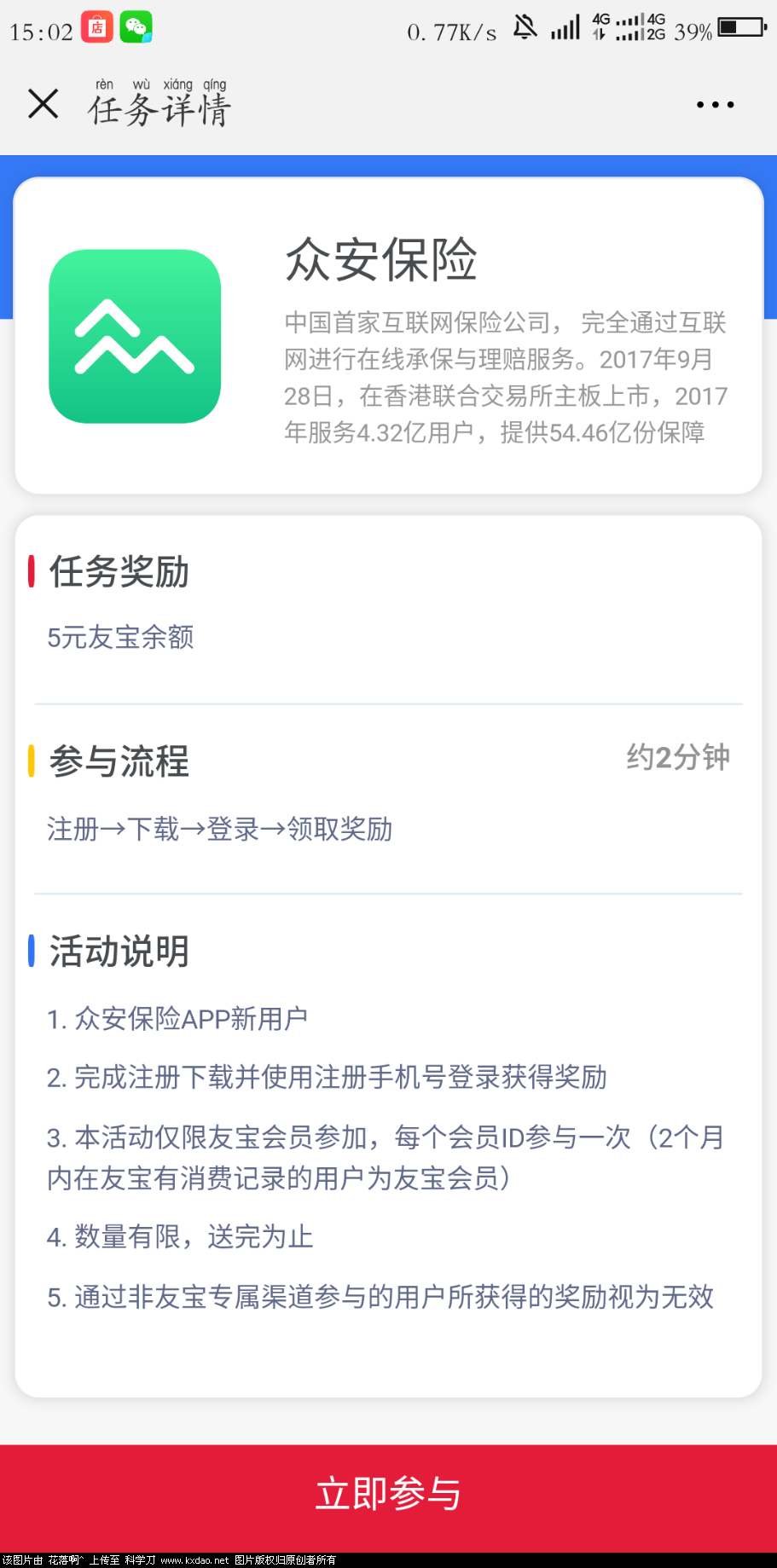Image resolution: width=777 pixels, height=1568 pixels.
Task: Expand the 任务奖励 section
Action: click(x=118, y=573)
